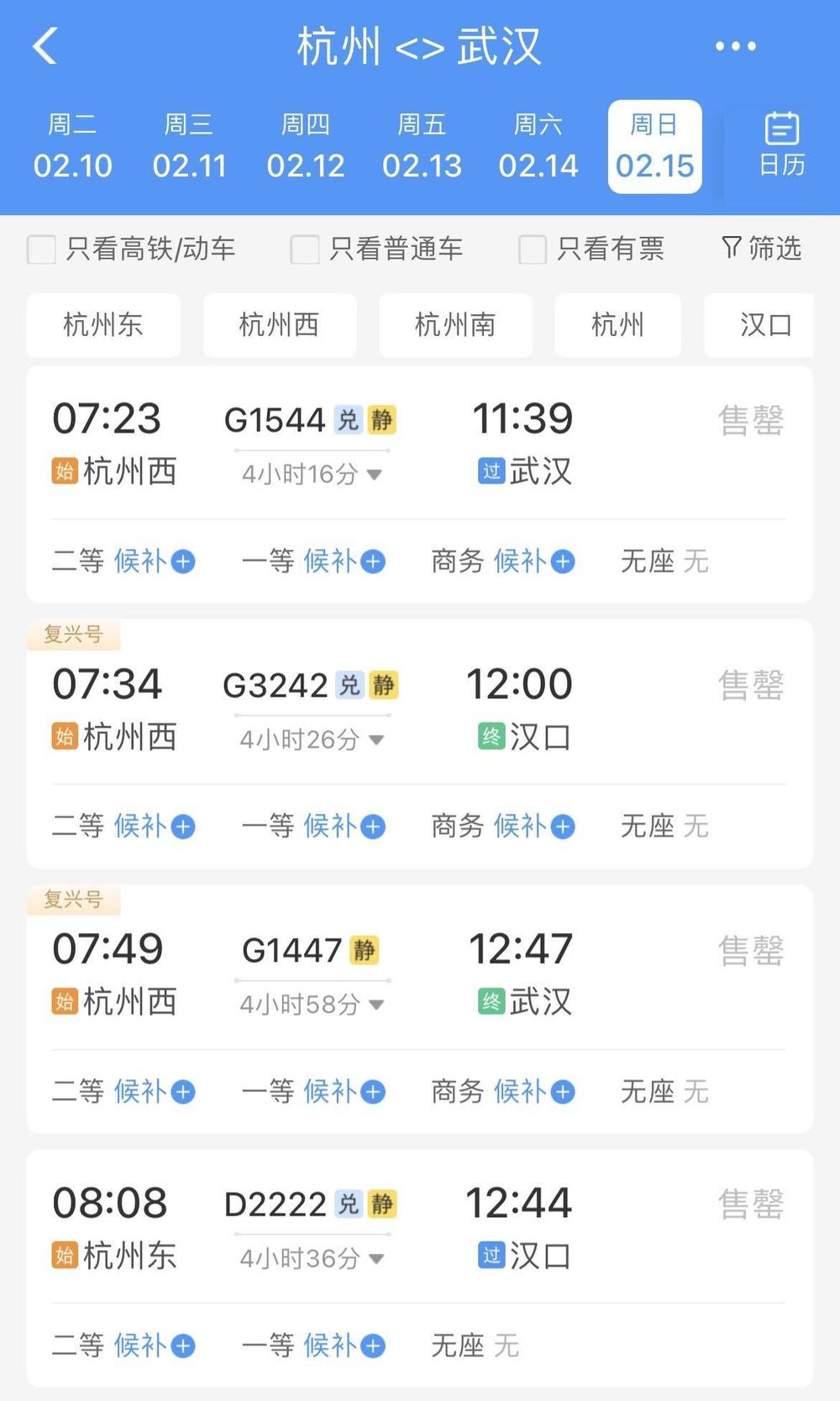The image size is (840, 1401).
Task: Filter by 杭州东 station chip
Action: pos(103,325)
